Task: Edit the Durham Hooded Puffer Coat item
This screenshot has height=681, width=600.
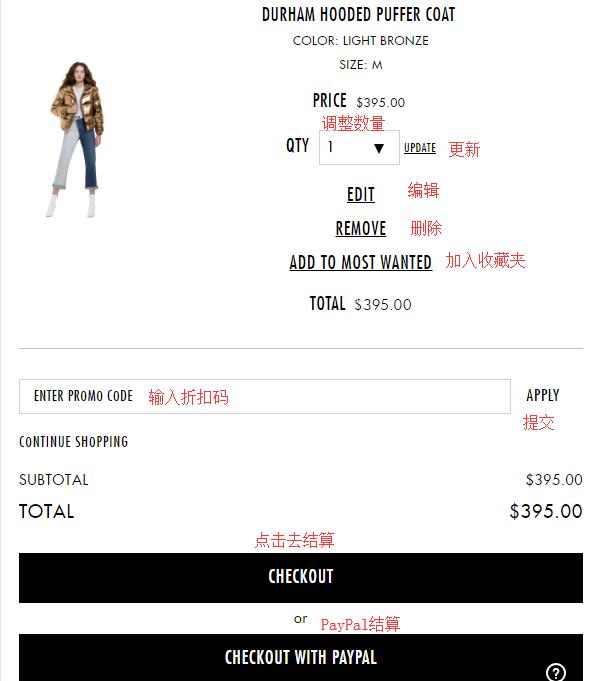Action: coord(360,194)
